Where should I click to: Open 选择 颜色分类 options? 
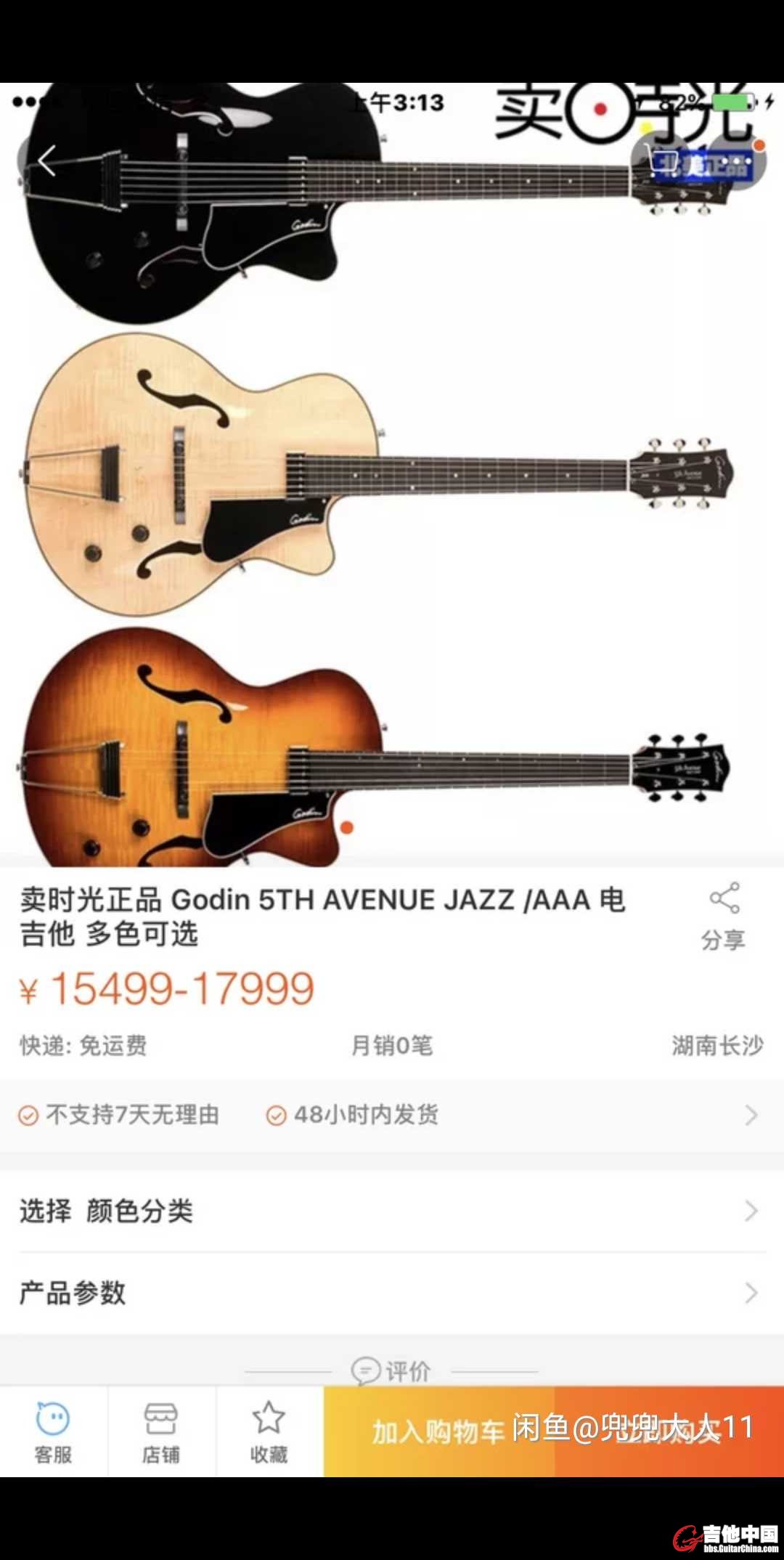(392, 1211)
